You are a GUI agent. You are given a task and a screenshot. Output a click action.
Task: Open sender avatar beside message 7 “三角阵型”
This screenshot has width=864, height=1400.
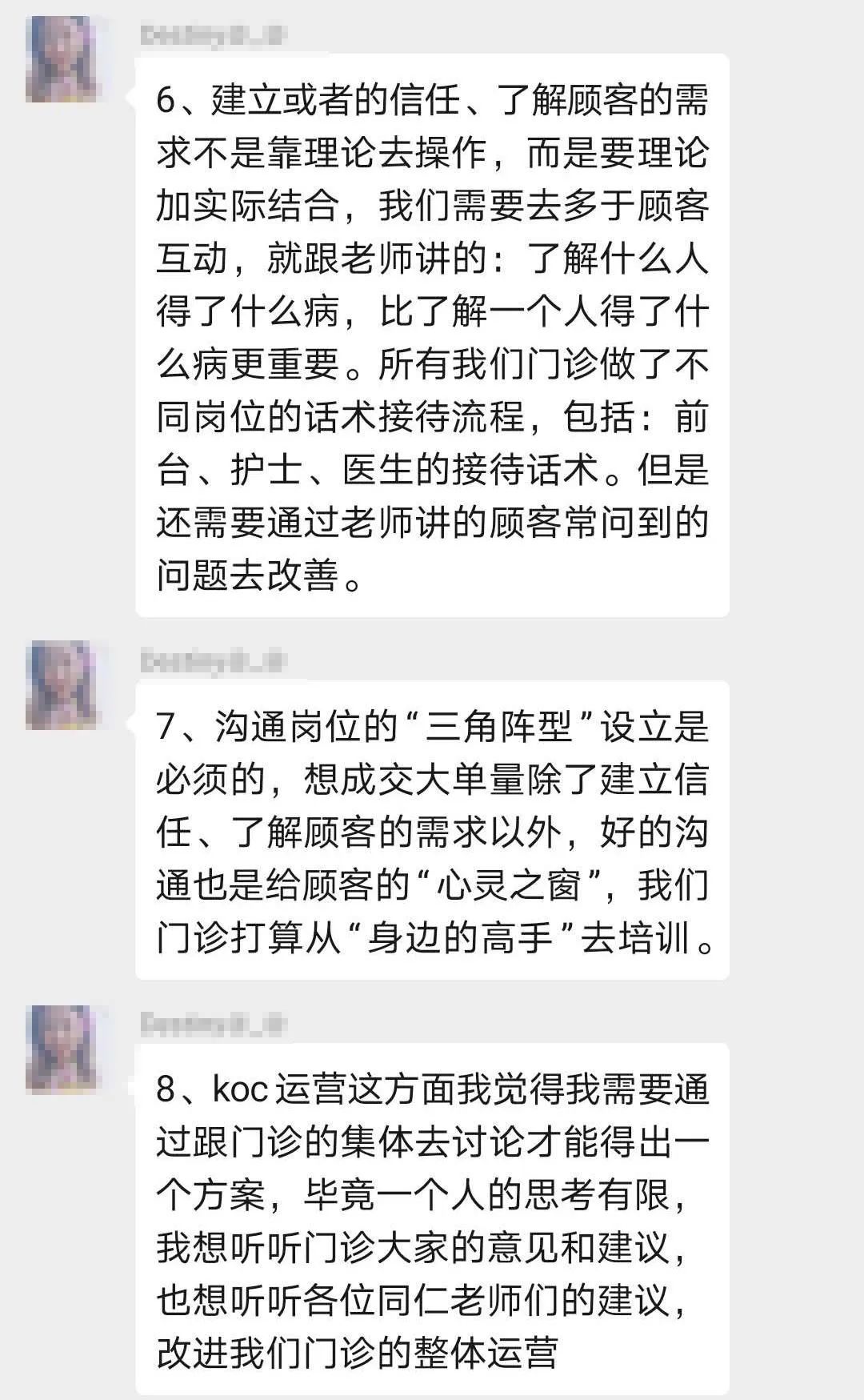coord(62,687)
